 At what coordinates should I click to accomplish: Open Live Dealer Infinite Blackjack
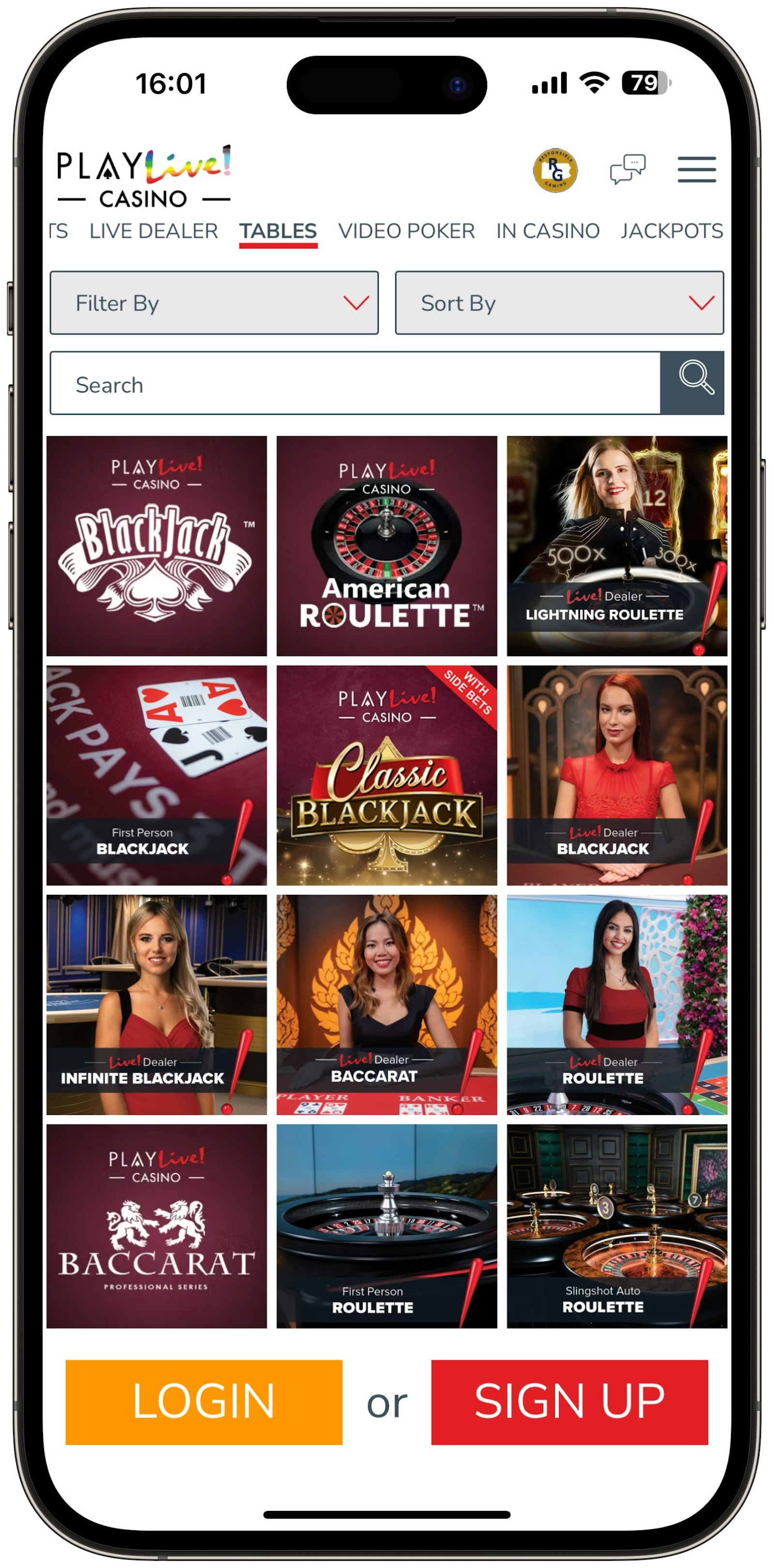pyautogui.click(x=156, y=1004)
